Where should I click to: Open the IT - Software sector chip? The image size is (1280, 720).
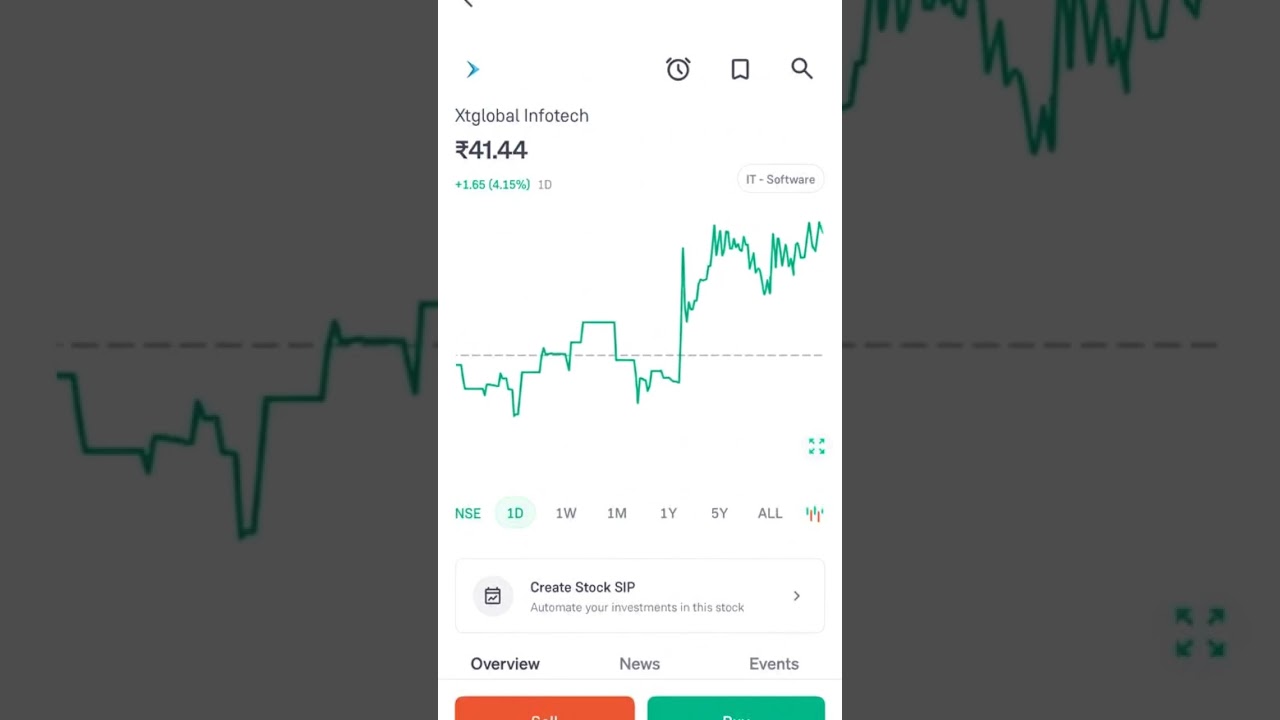tap(780, 180)
